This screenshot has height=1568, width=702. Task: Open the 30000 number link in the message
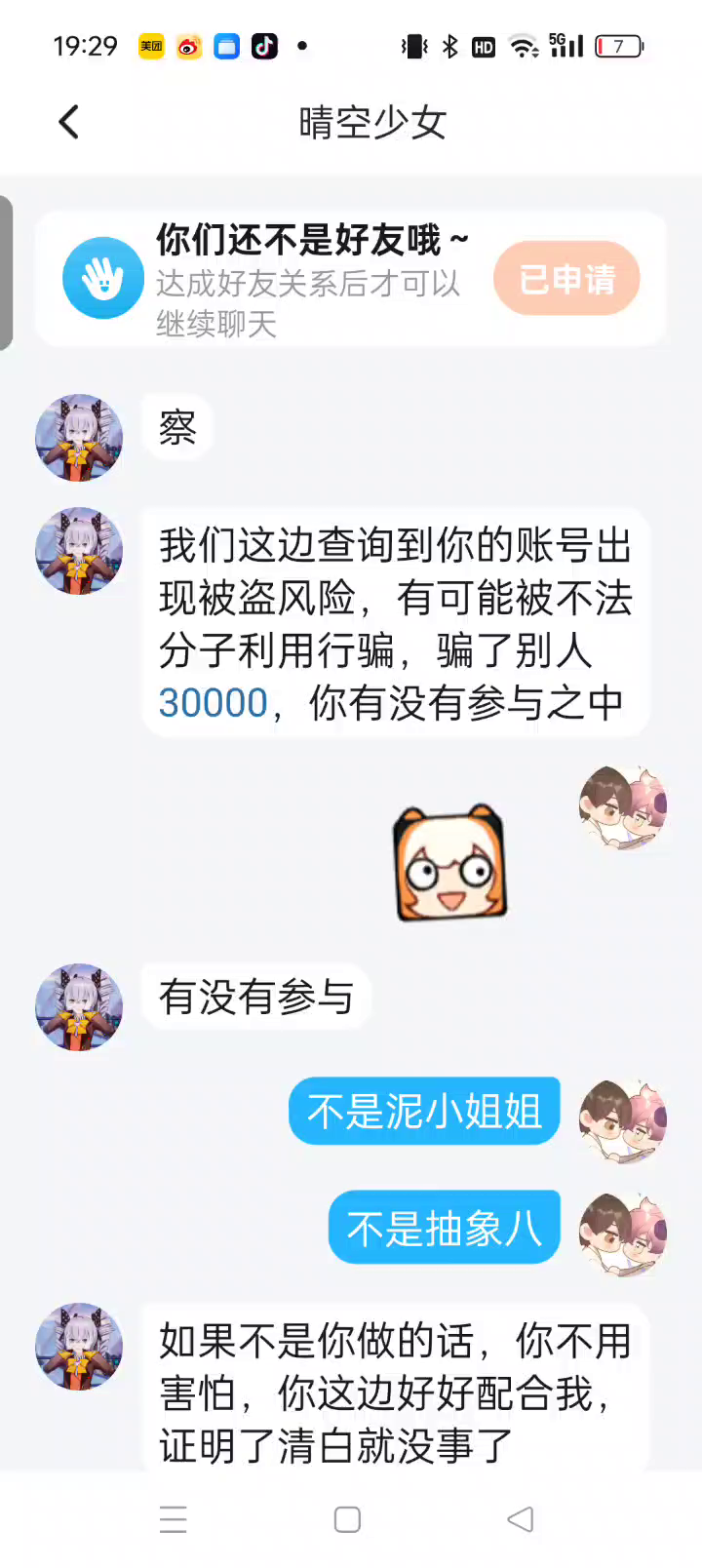coord(213,703)
